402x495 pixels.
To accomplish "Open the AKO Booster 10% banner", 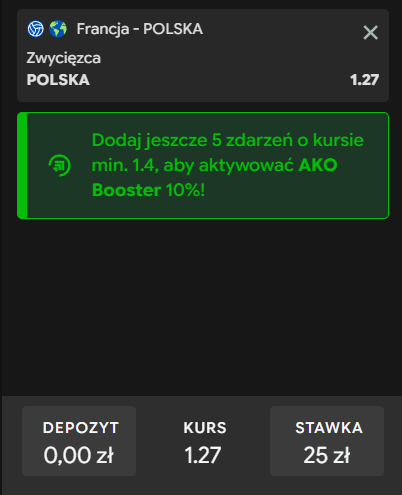I will tap(203, 165).
